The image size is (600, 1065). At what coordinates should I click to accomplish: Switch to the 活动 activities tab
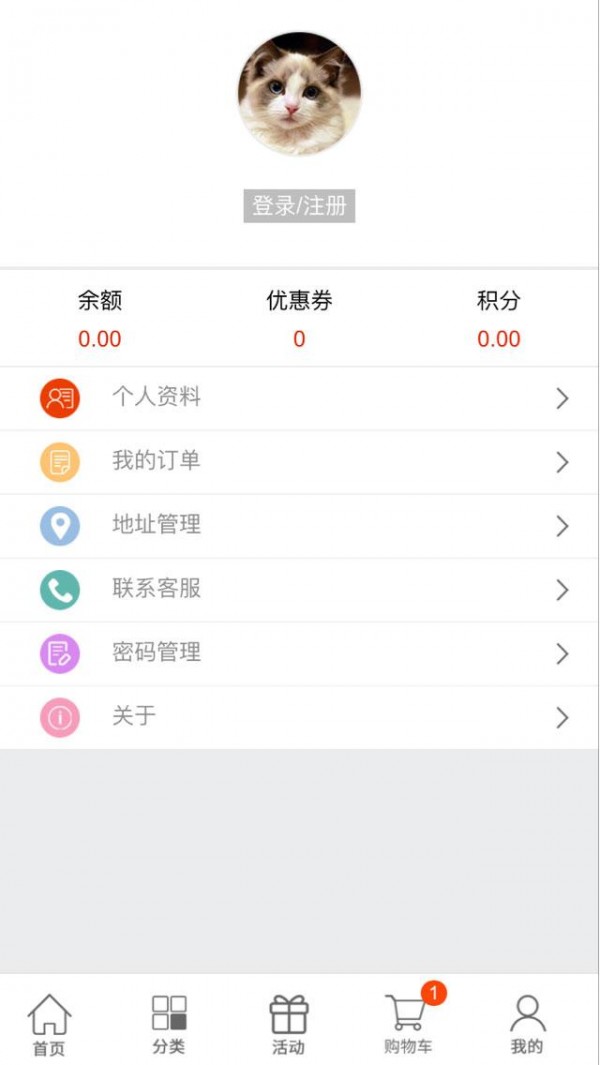(x=289, y=1024)
